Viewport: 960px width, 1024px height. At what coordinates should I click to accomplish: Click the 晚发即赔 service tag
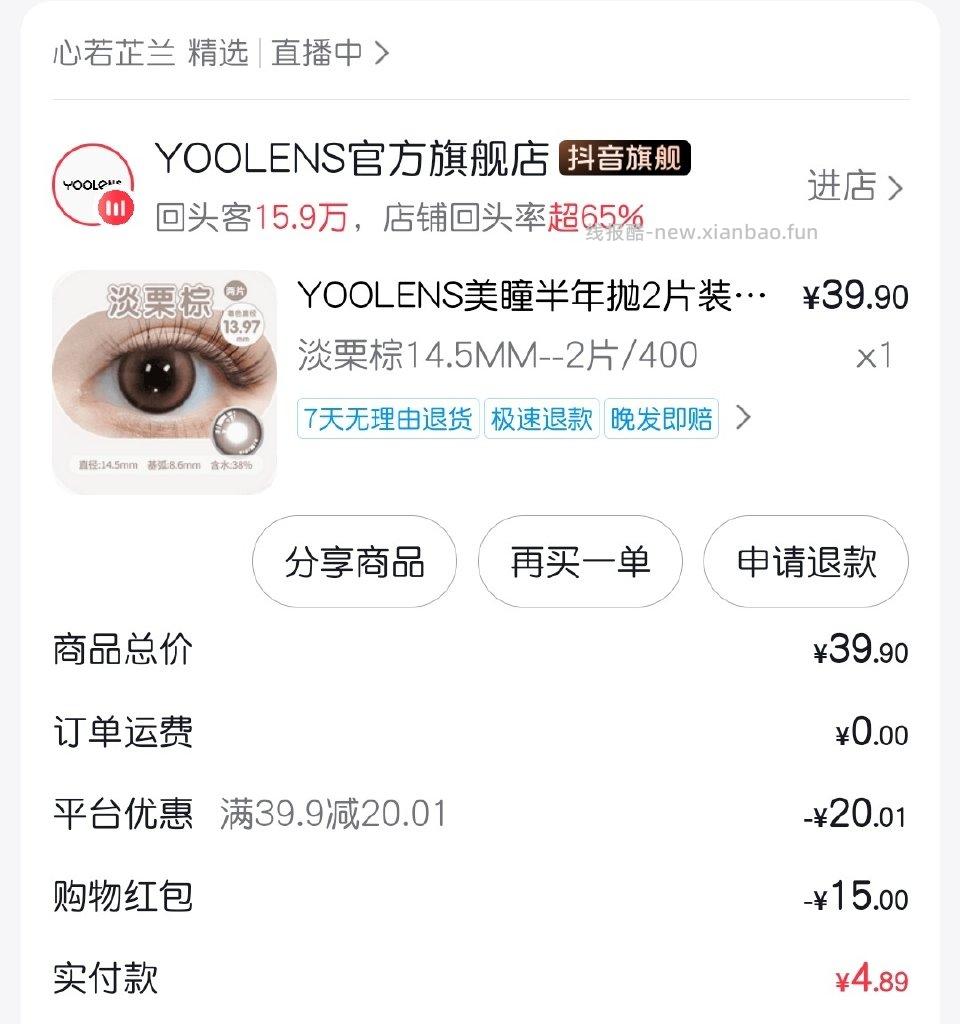661,420
